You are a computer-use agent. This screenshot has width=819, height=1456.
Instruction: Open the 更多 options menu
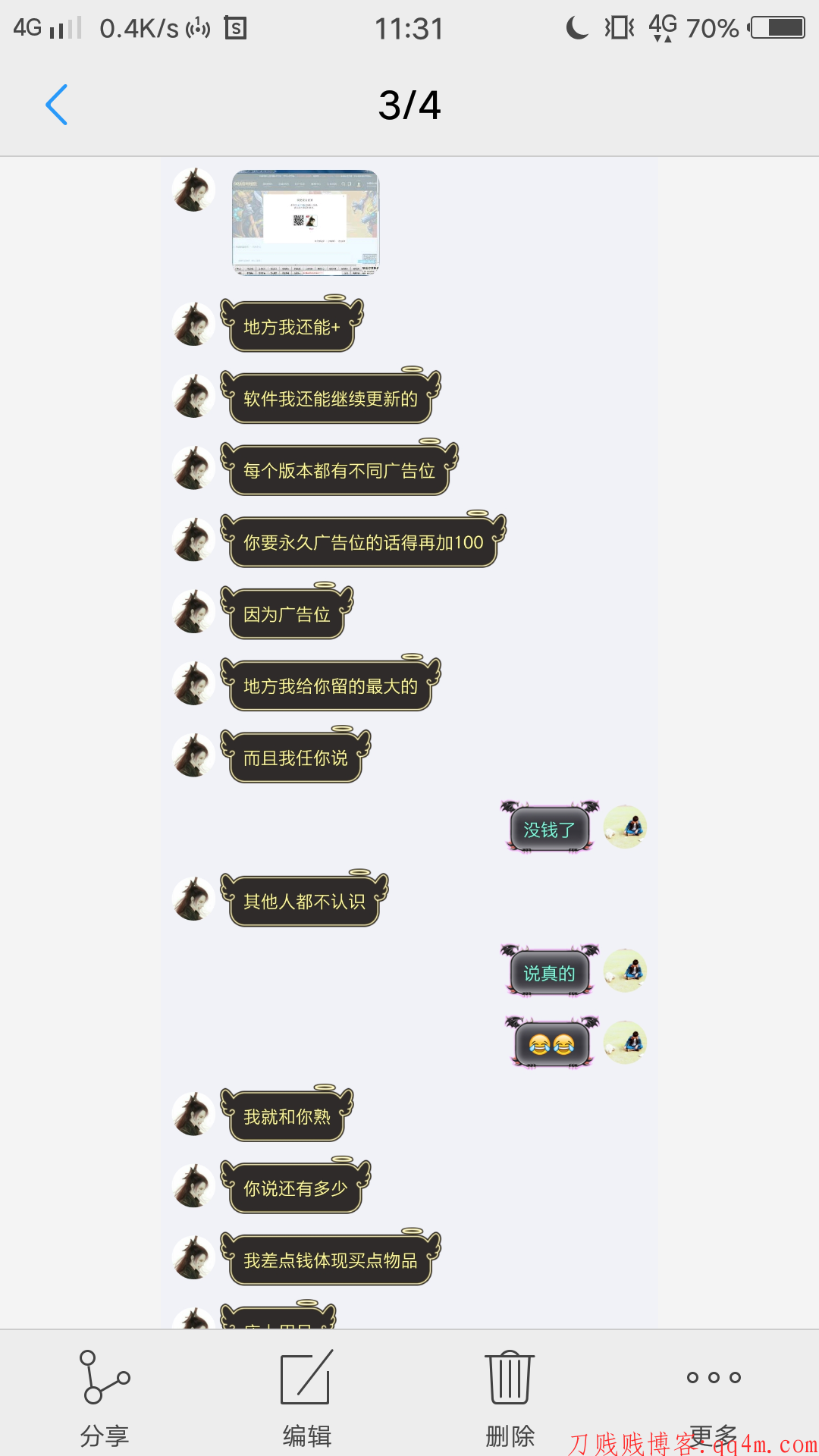713,1394
